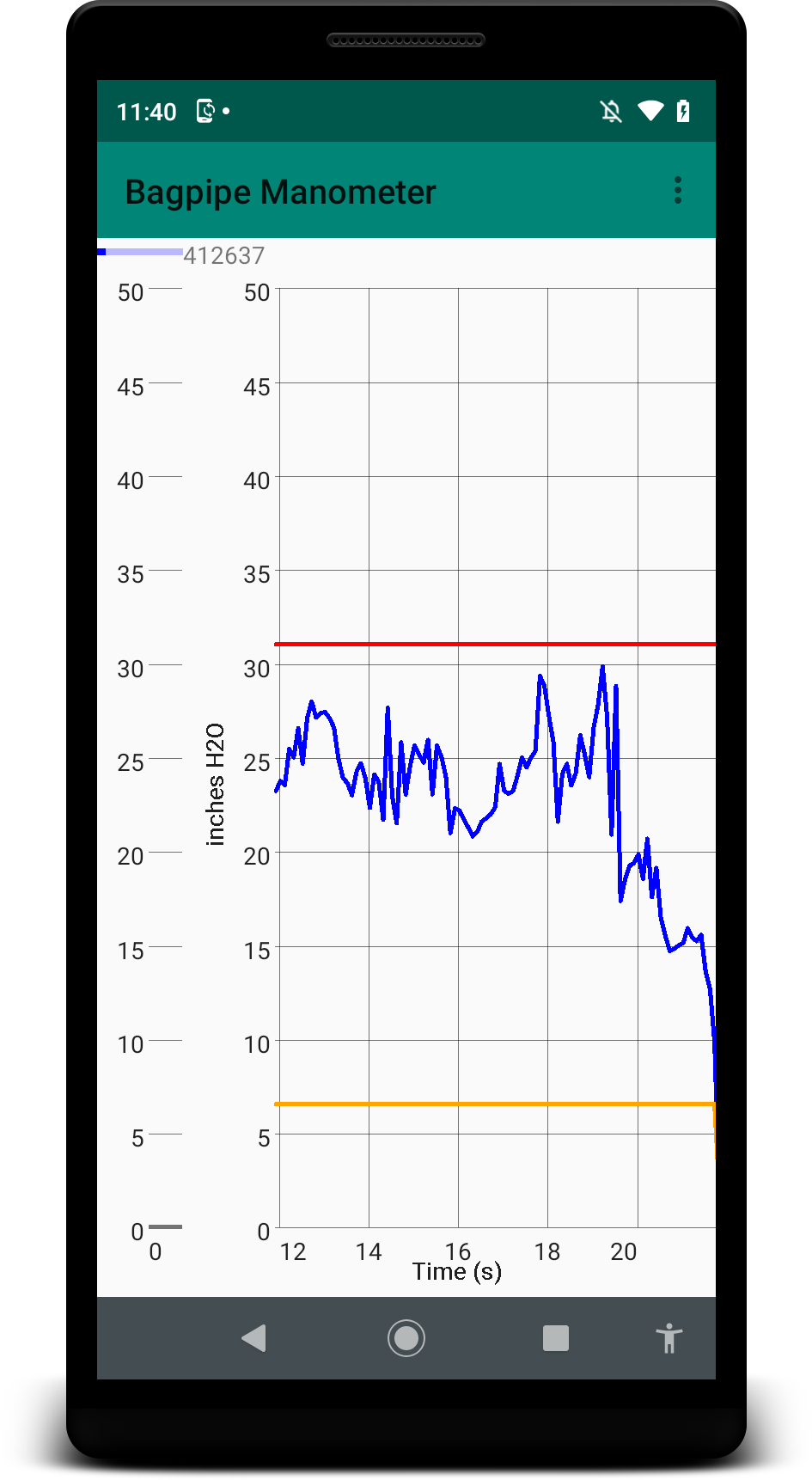Go back with the system back button
The image size is (812, 1480).
(254, 1338)
